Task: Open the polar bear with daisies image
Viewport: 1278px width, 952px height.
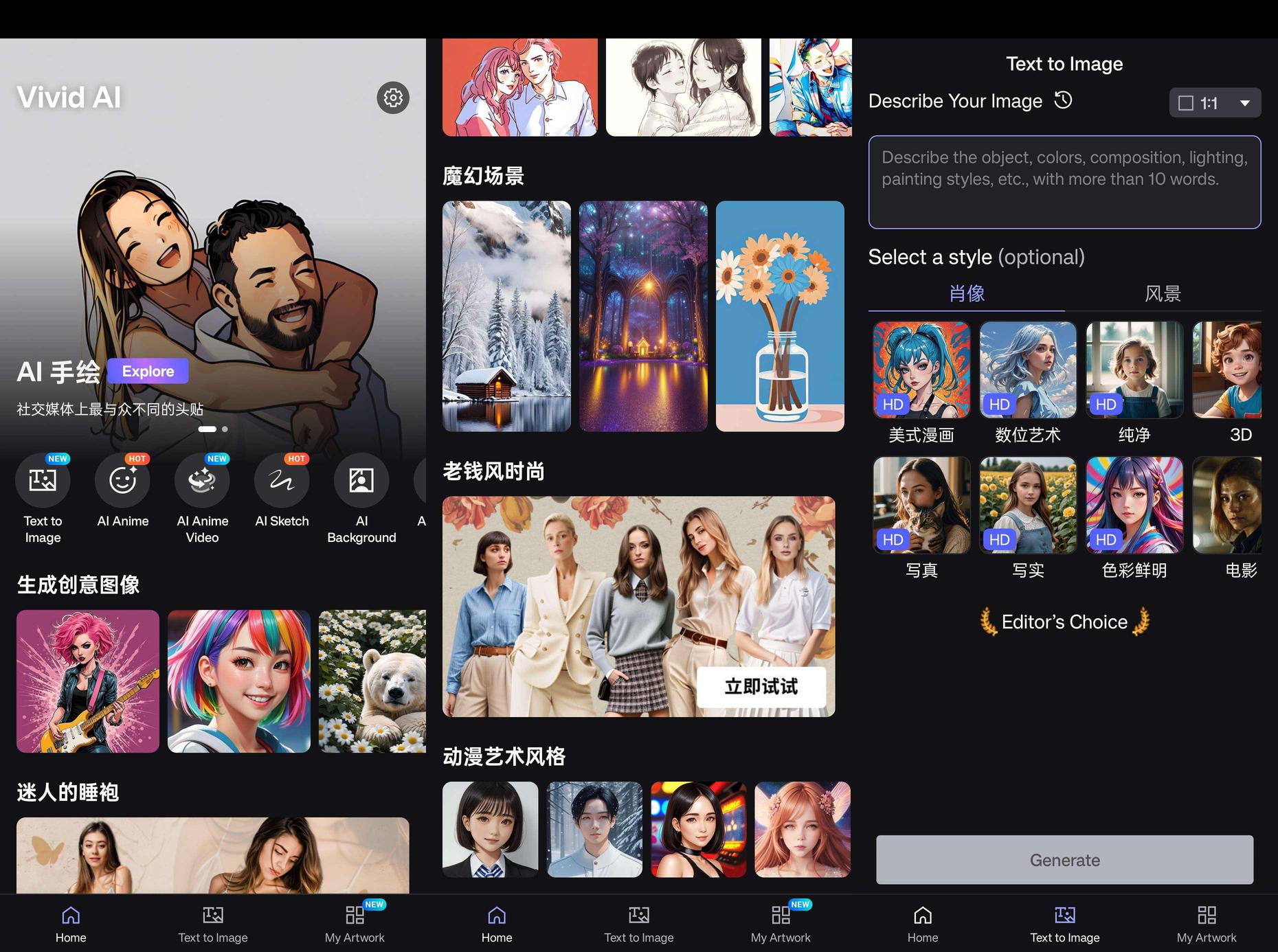Action: coord(372,681)
